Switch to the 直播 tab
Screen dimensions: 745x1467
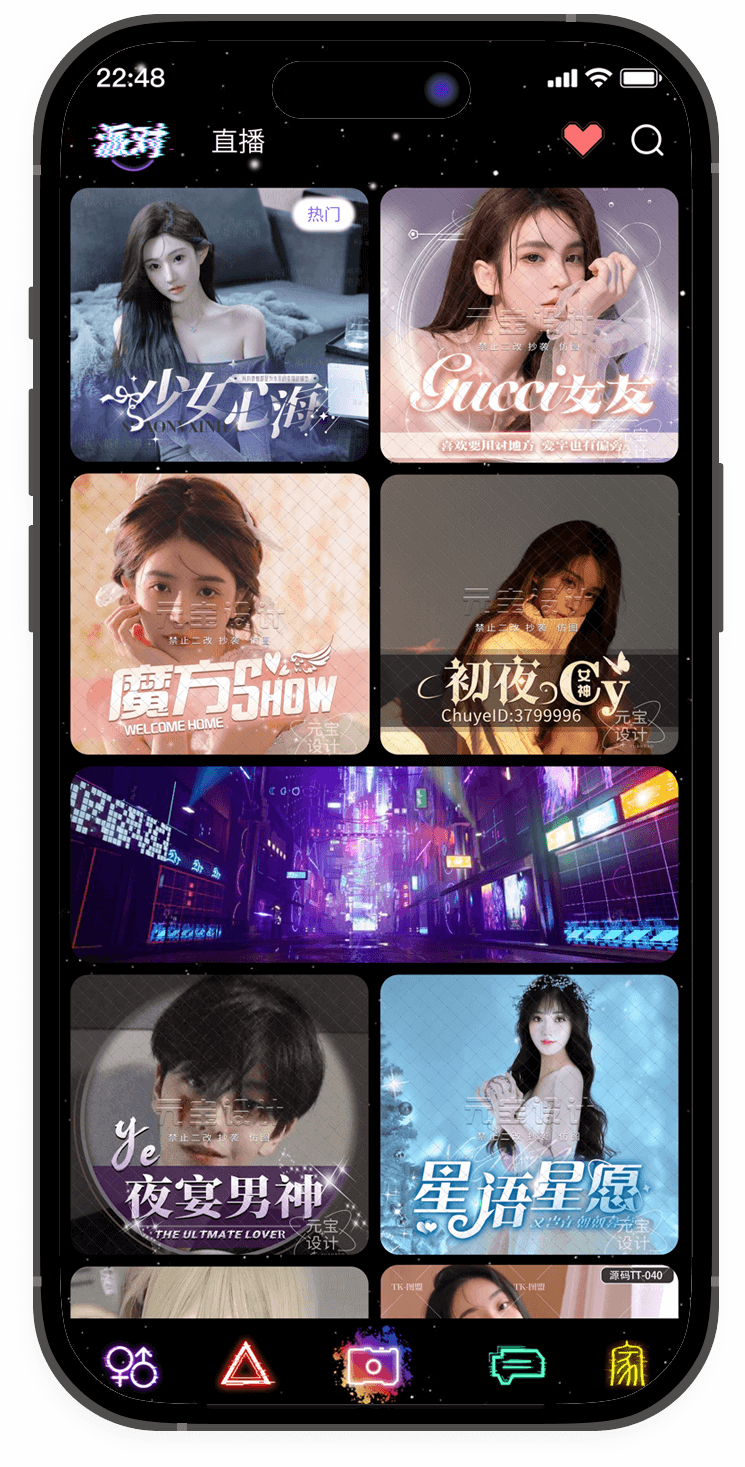tap(238, 141)
